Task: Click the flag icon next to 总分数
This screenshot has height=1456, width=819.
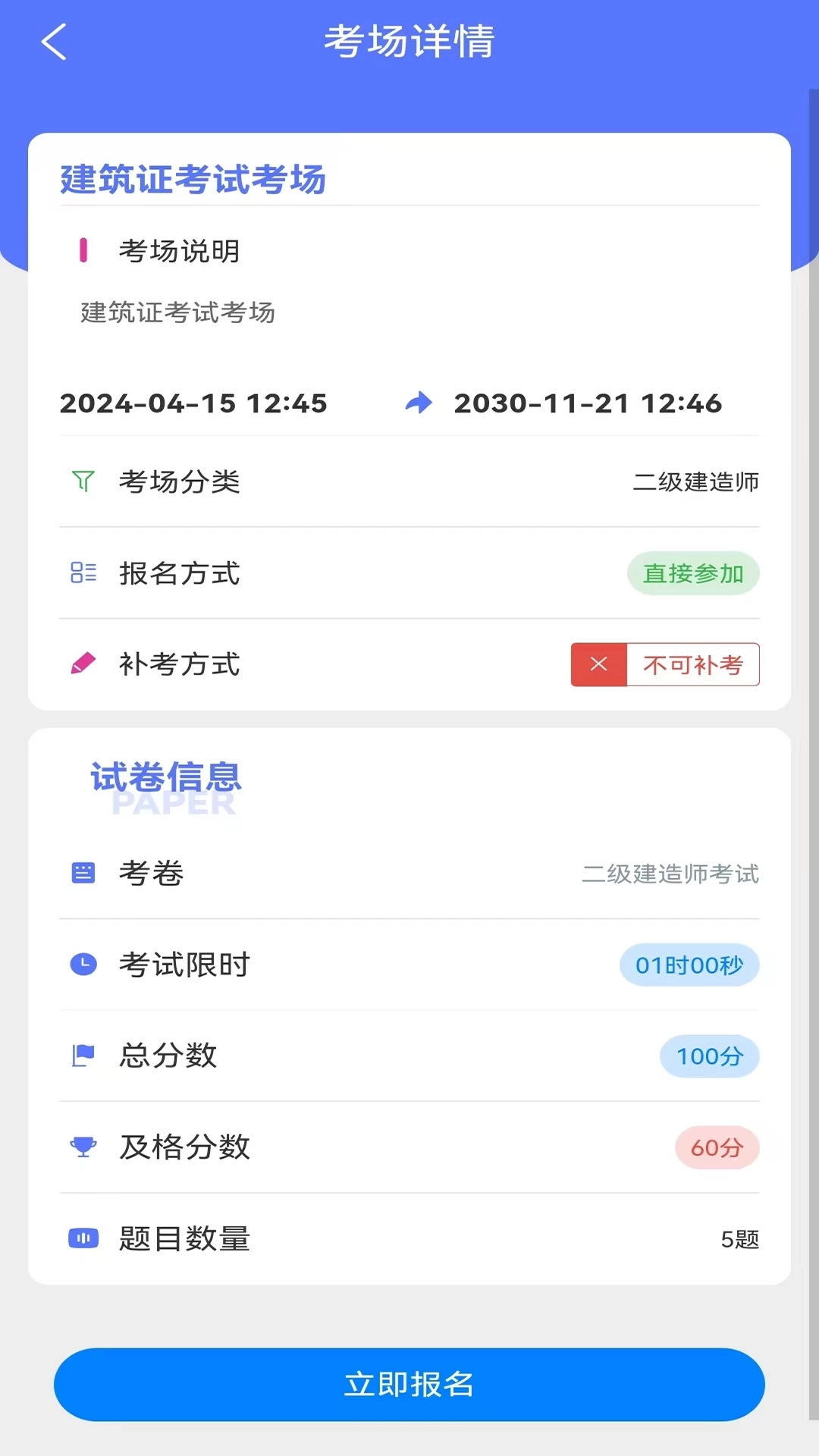Action: coord(83,1056)
